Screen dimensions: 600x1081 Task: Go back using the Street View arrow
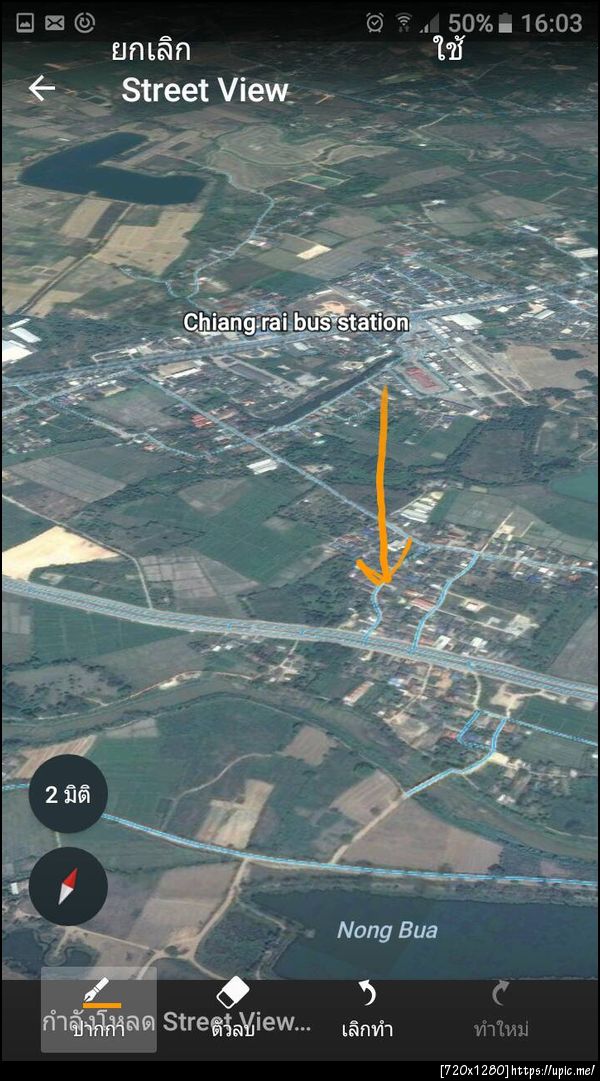coord(42,89)
